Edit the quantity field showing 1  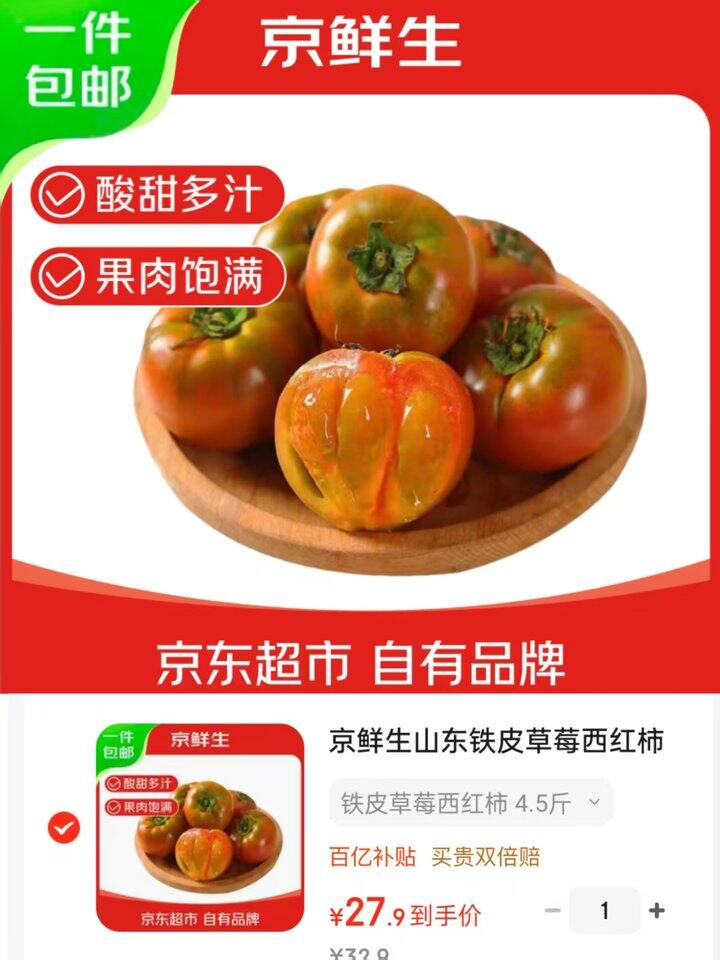pos(604,911)
